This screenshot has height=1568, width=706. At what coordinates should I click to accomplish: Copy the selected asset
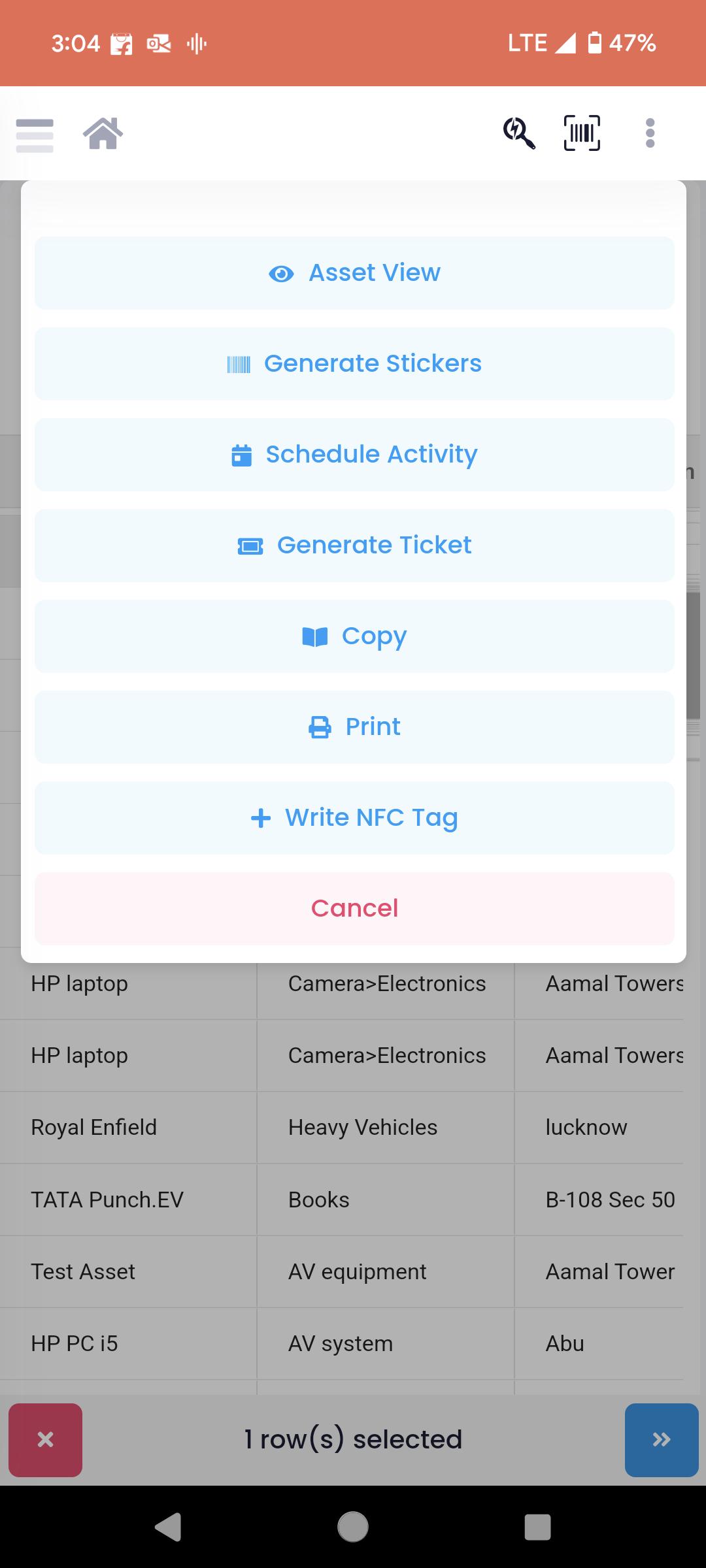(x=354, y=636)
